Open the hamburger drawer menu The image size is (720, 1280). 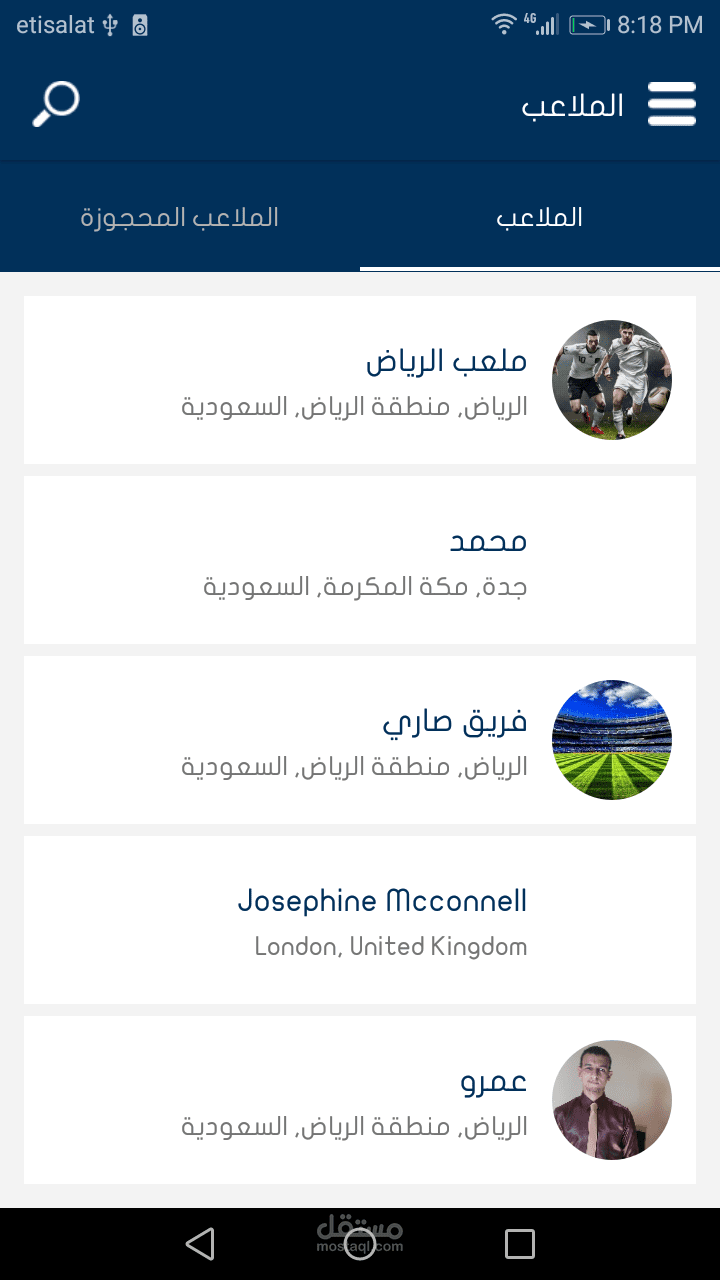click(x=672, y=104)
